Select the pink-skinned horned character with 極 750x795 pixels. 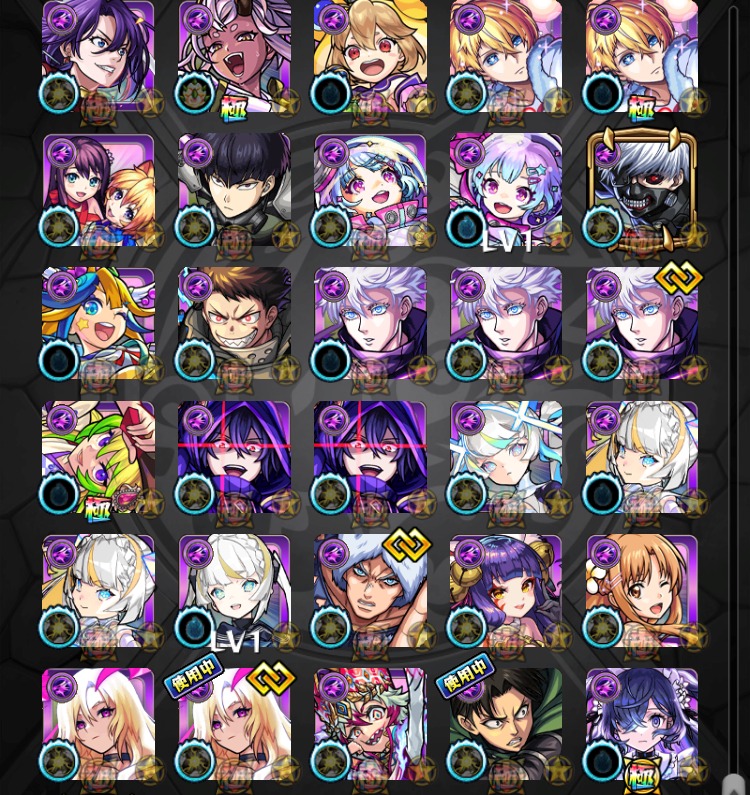coord(234,56)
